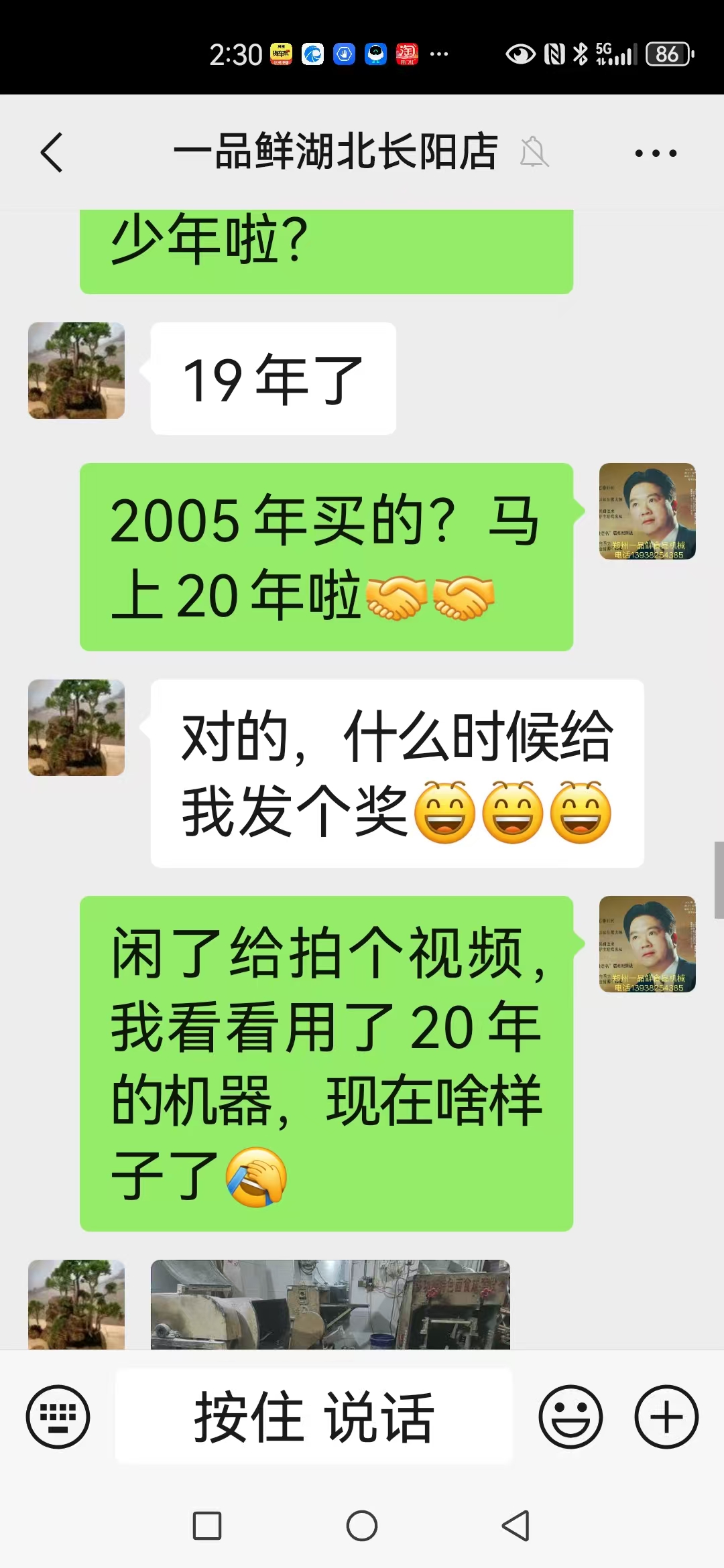Screen dimensions: 724x1568
Task: Tap the 按住 说话 hold-to-talk button
Action: pos(314,1416)
